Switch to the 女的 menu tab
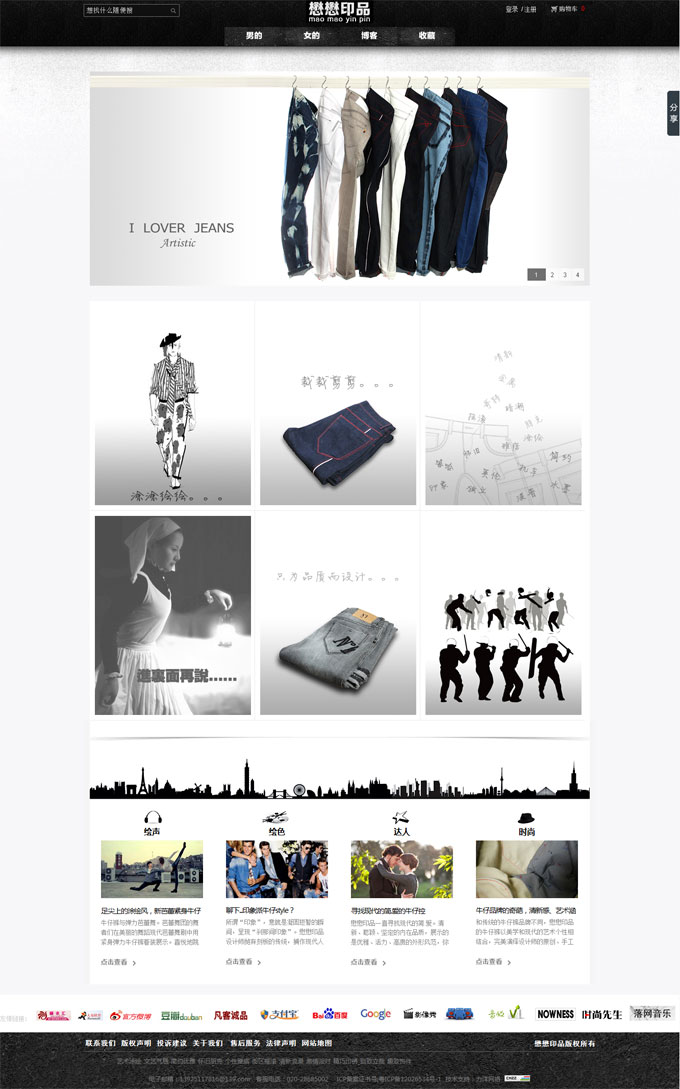Screen dimensions: 680x1089 (311, 36)
